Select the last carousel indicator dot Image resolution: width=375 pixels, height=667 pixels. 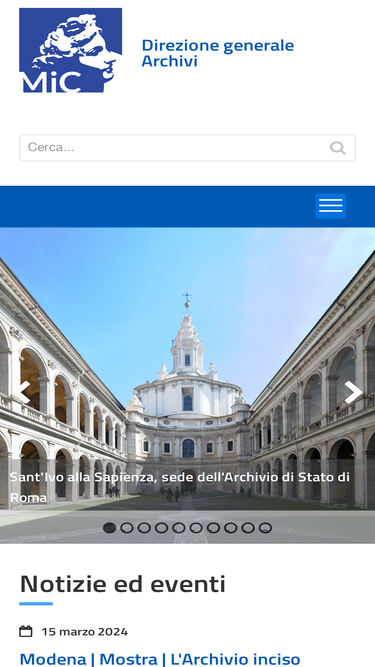(x=265, y=528)
